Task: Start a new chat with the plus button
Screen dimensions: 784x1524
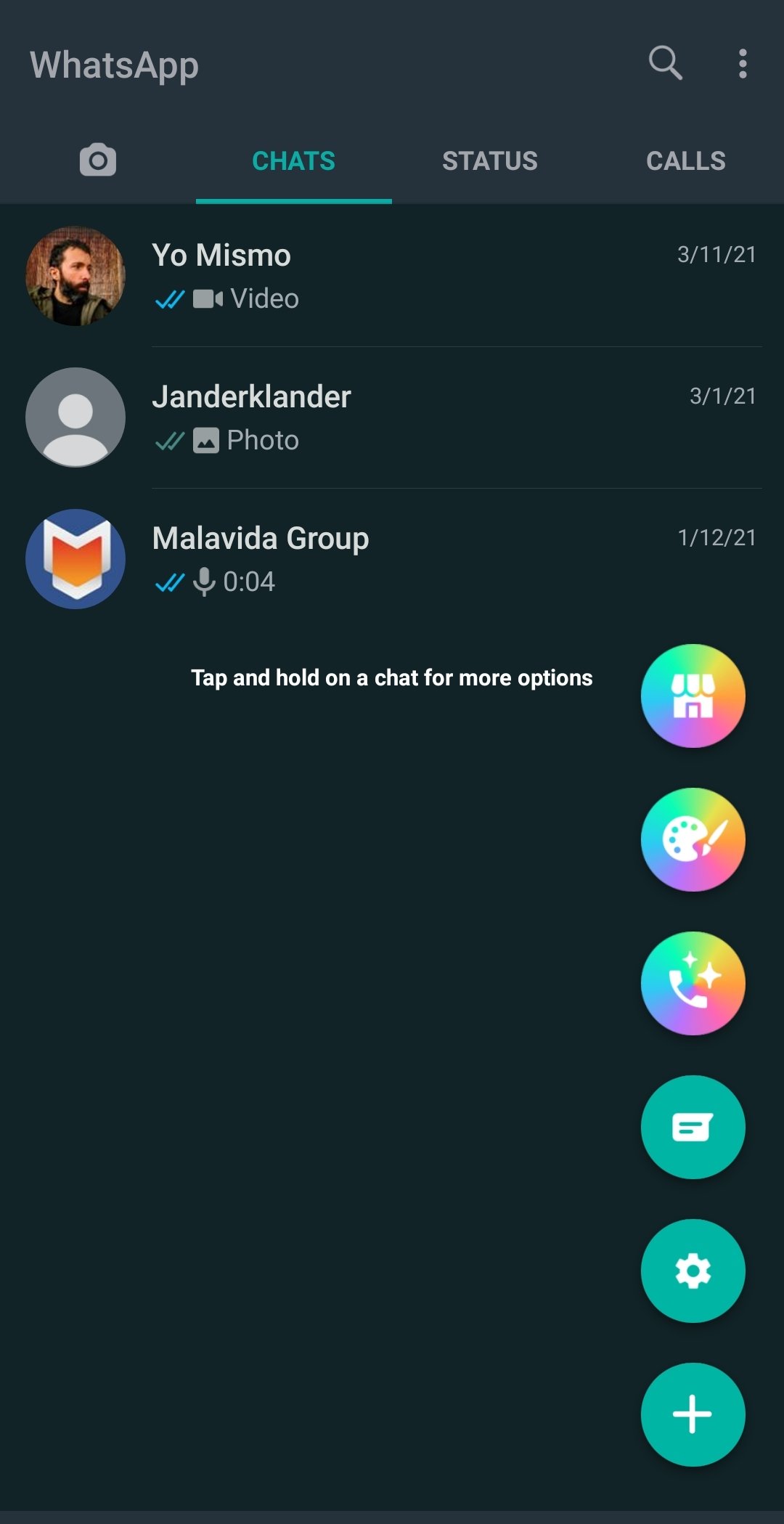Action: (693, 1415)
